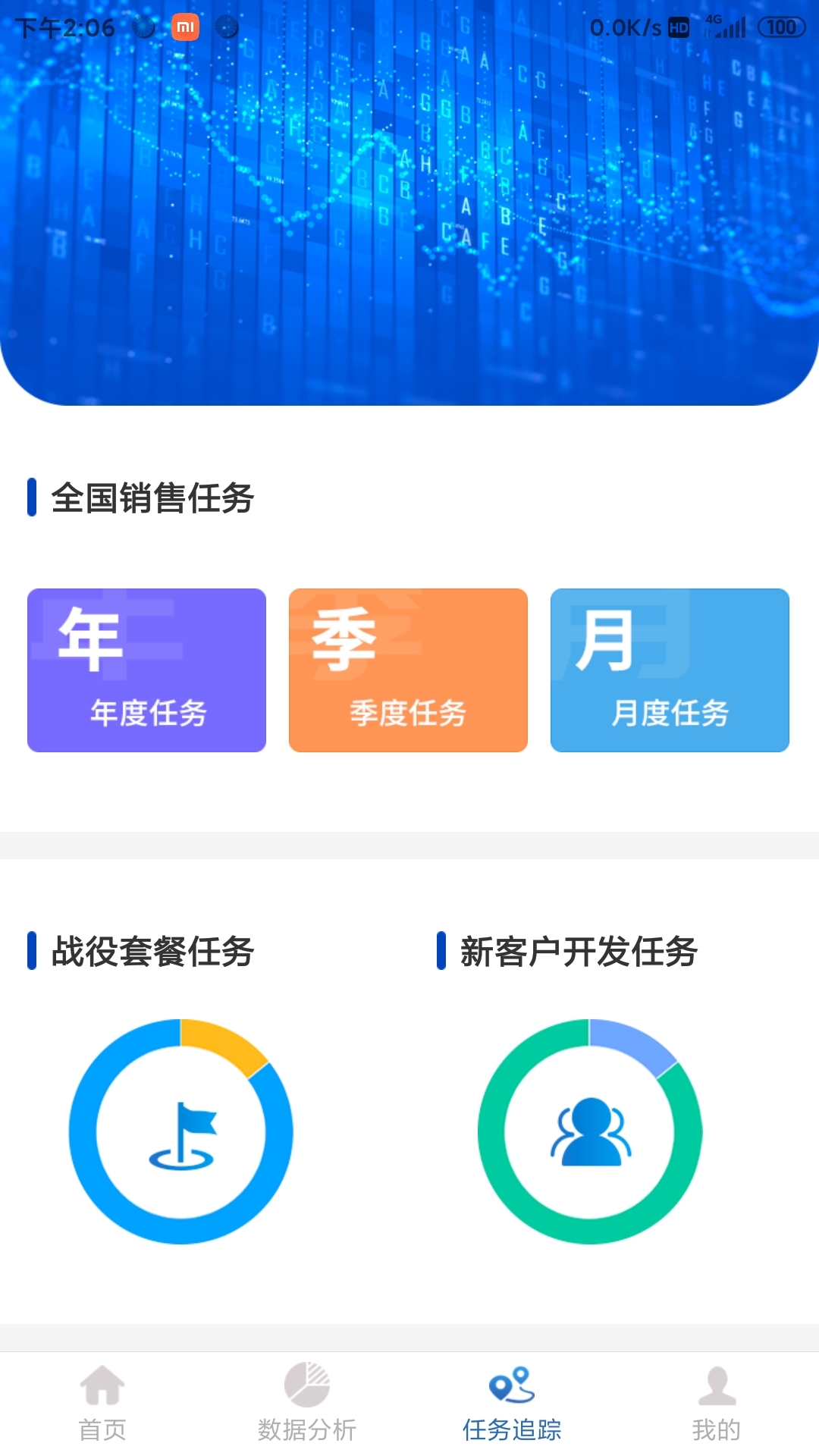
Task: Switch to the 数据分析 tab
Action: click(306, 1426)
